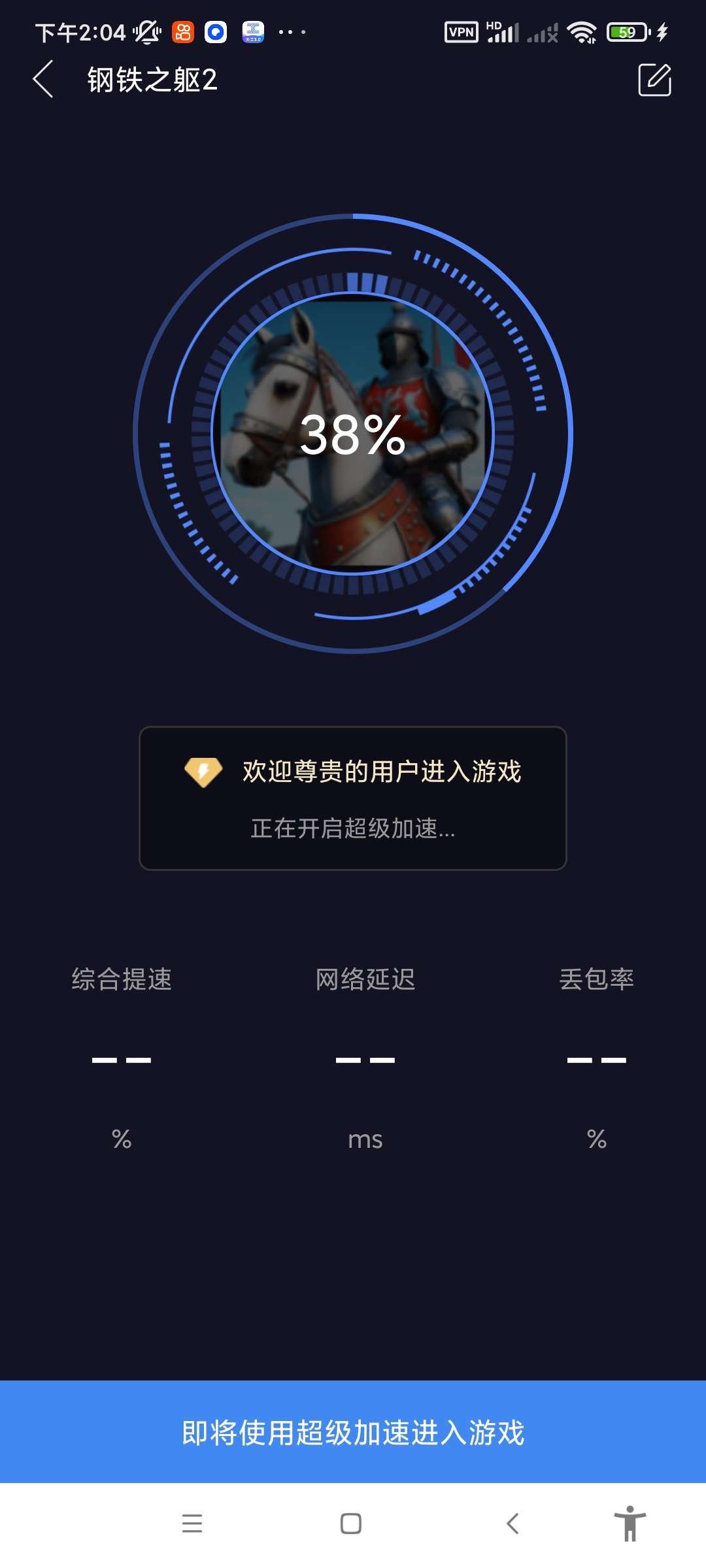The image size is (706, 1568).
Task: Go back from the 钢铁之躯2 screen
Action: pyautogui.click(x=43, y=80)
